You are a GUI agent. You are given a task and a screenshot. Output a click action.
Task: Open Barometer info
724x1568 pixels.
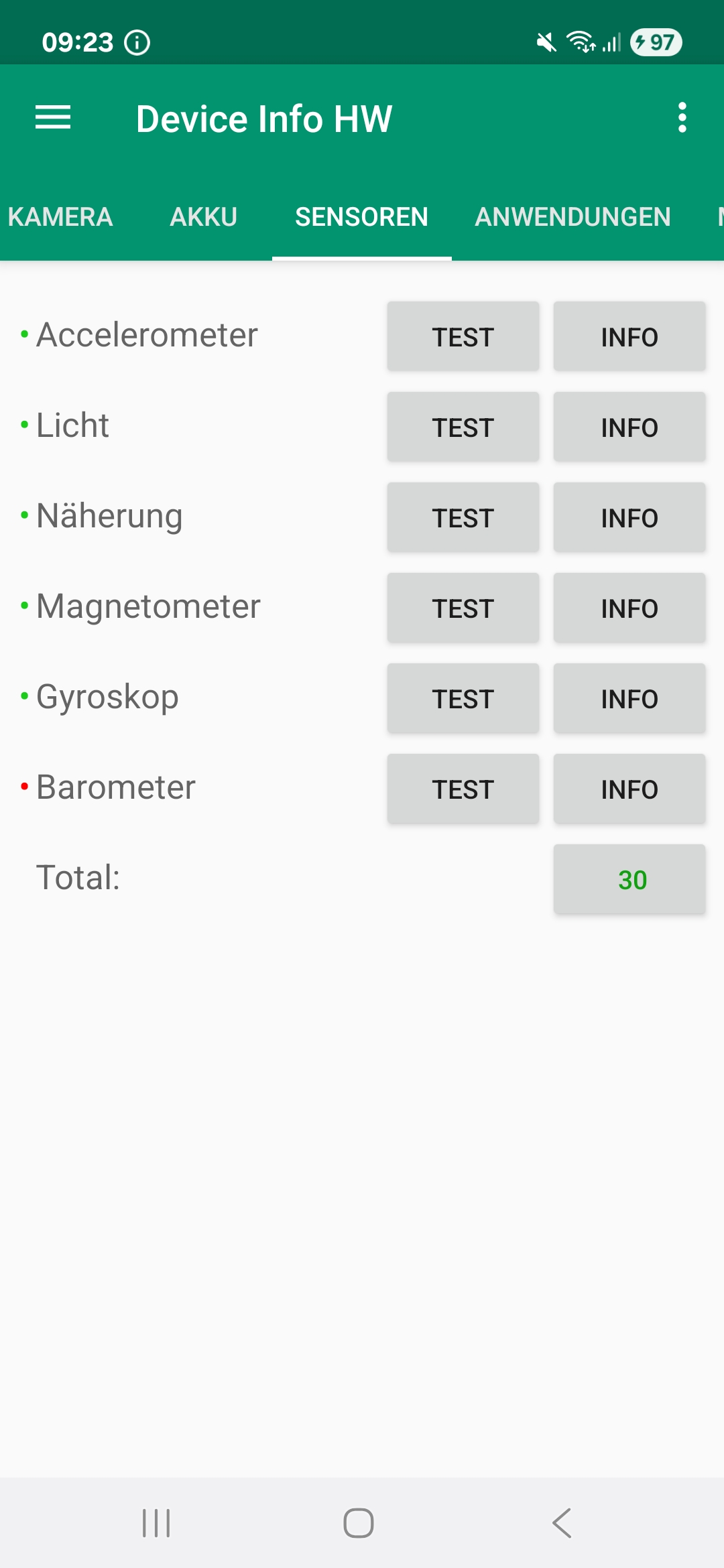[x=629, y=789]
